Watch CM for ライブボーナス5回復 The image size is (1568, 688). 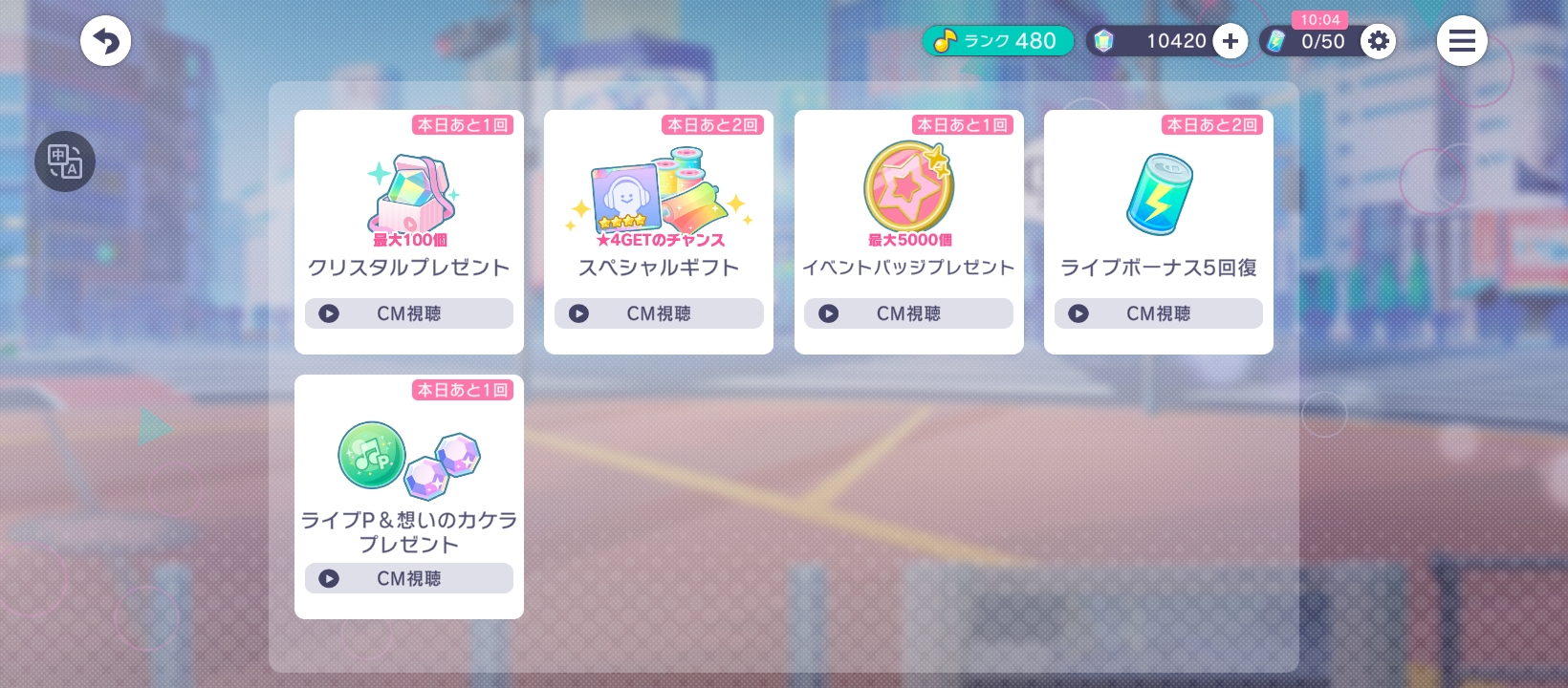coord(1158,313)
